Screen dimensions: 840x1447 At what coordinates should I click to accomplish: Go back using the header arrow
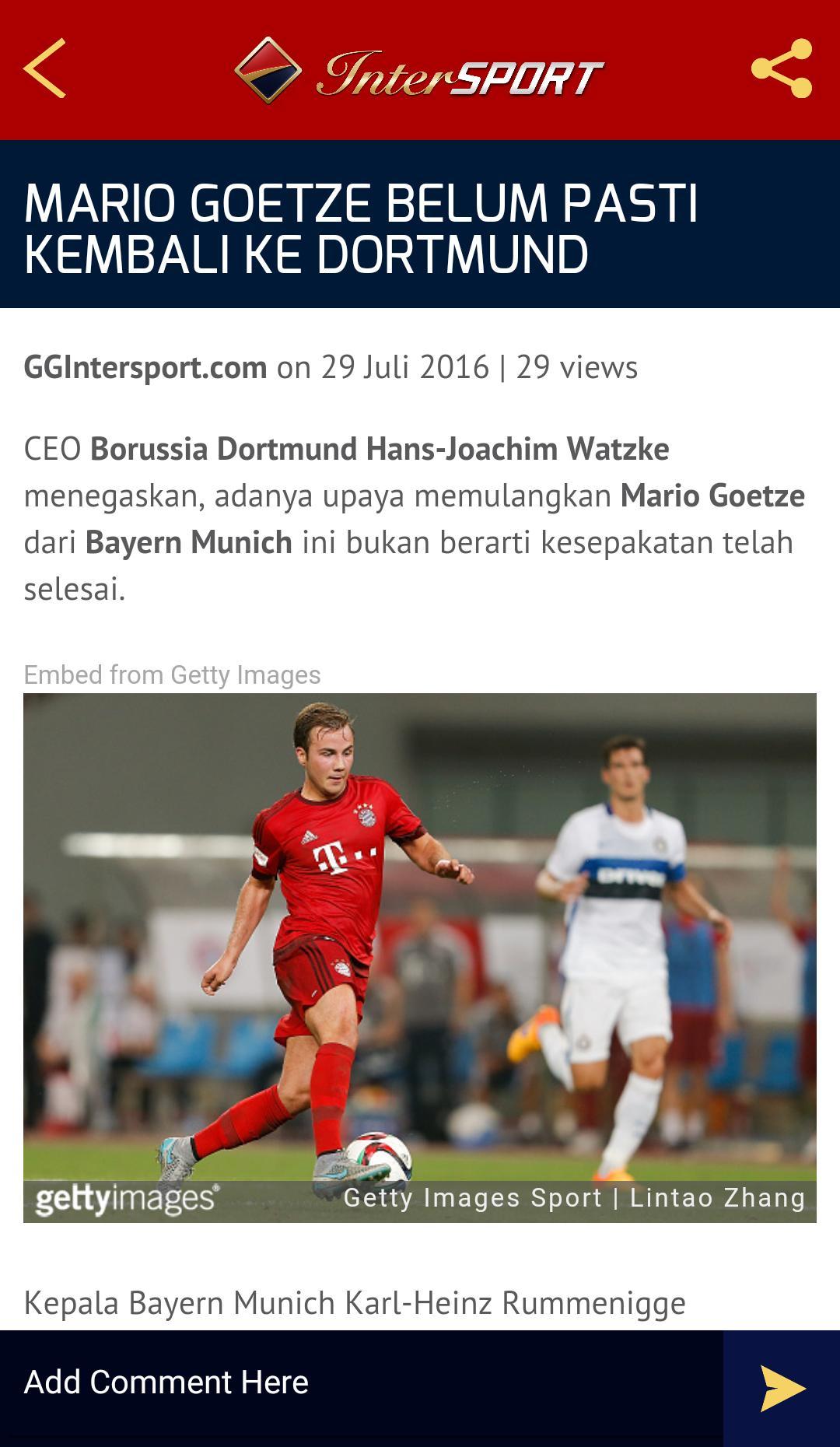(x=44, y=68)
